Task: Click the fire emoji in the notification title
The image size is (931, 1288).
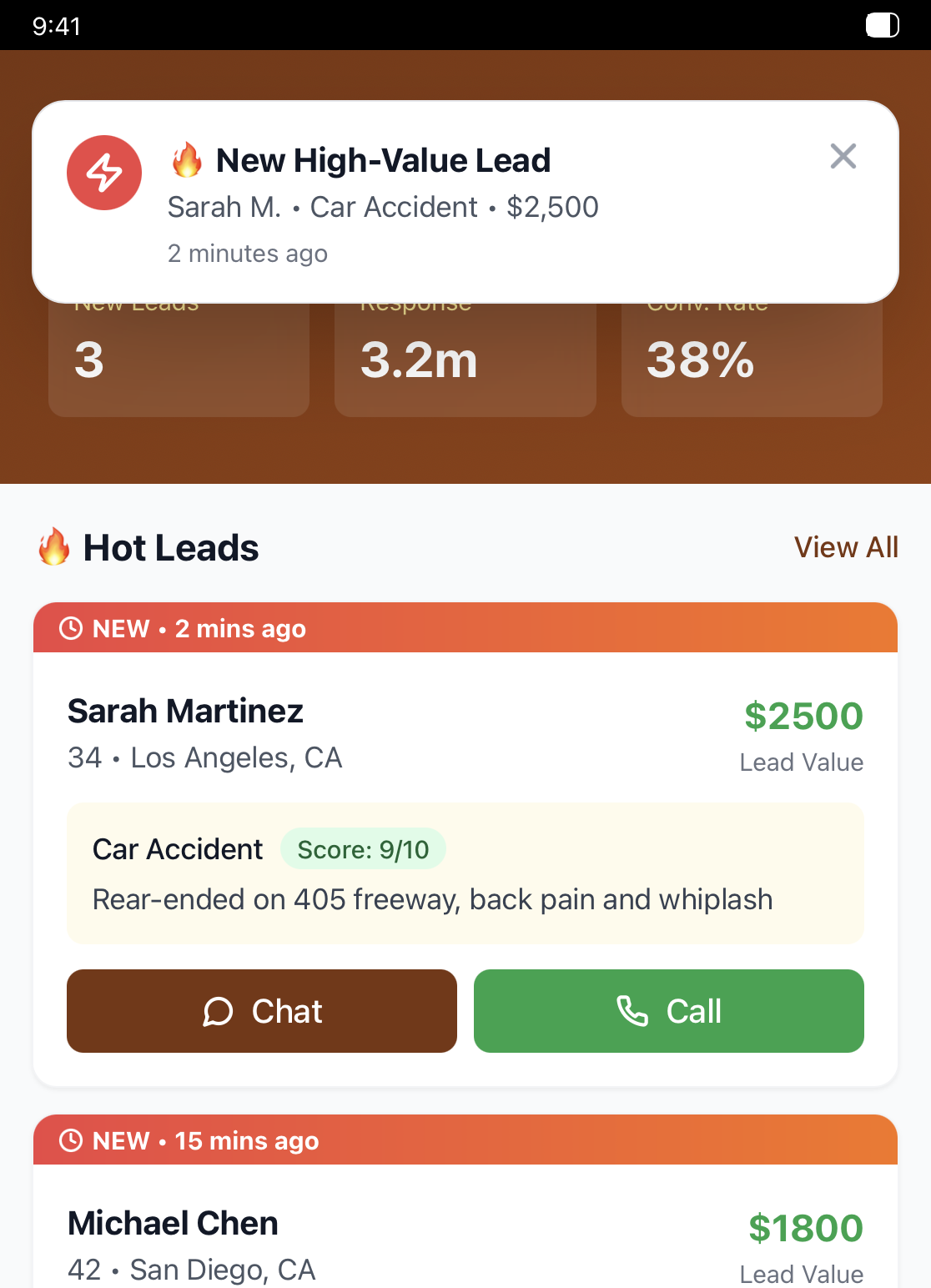Action: [x=188, y=159]
